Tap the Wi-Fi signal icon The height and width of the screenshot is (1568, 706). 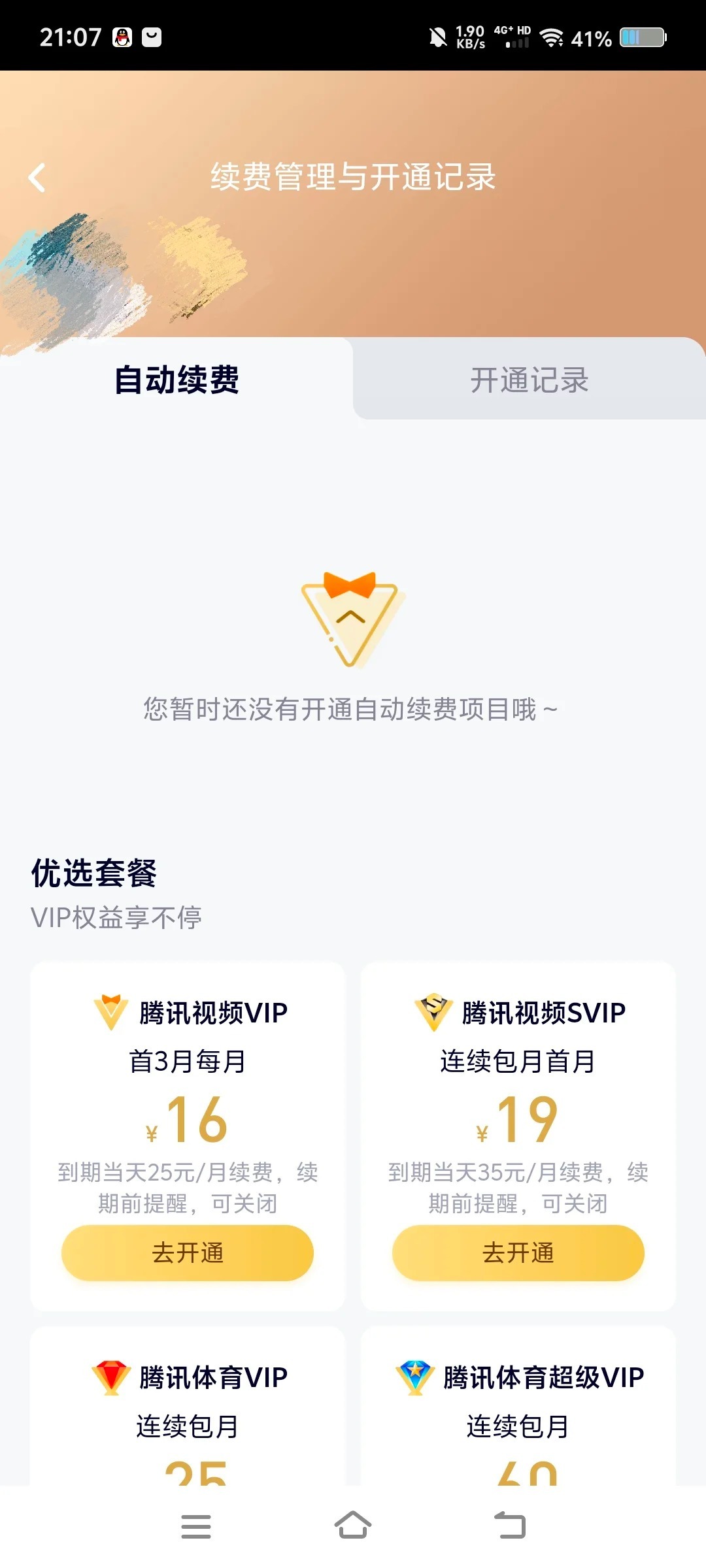[552, 37]
